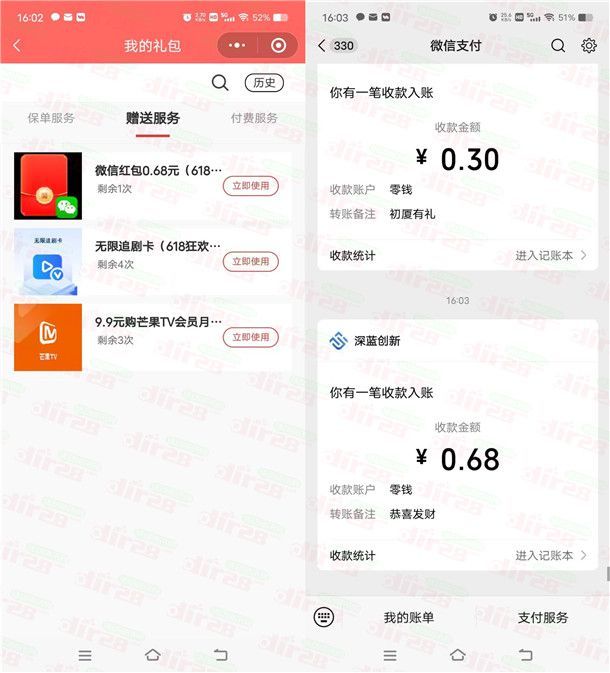Open the 历史 history button
The height and width of the screenshot is (673, 610).
click(x=264, y=83)
